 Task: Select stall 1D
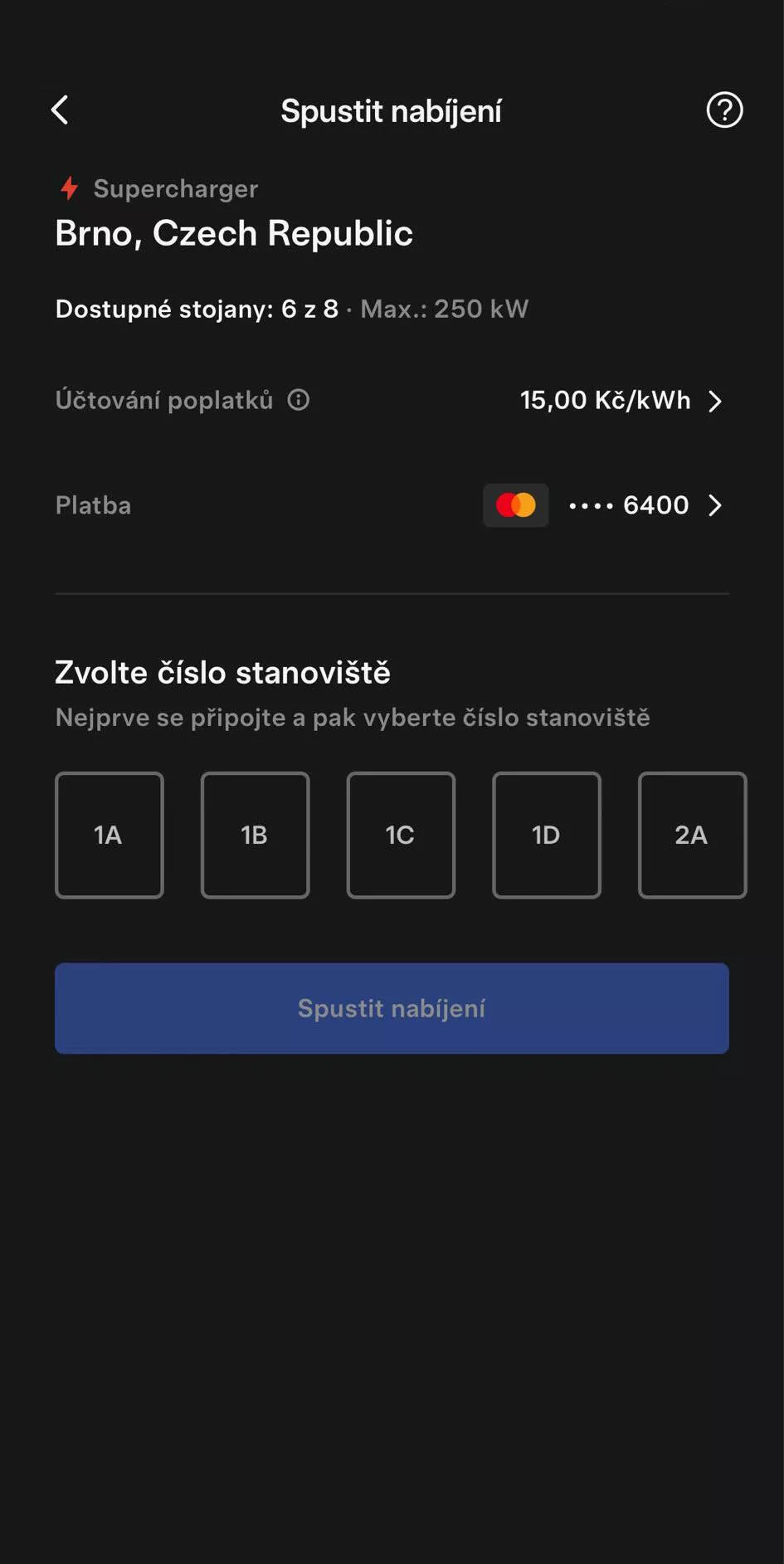pyautogui.click(x=547, y=835)
